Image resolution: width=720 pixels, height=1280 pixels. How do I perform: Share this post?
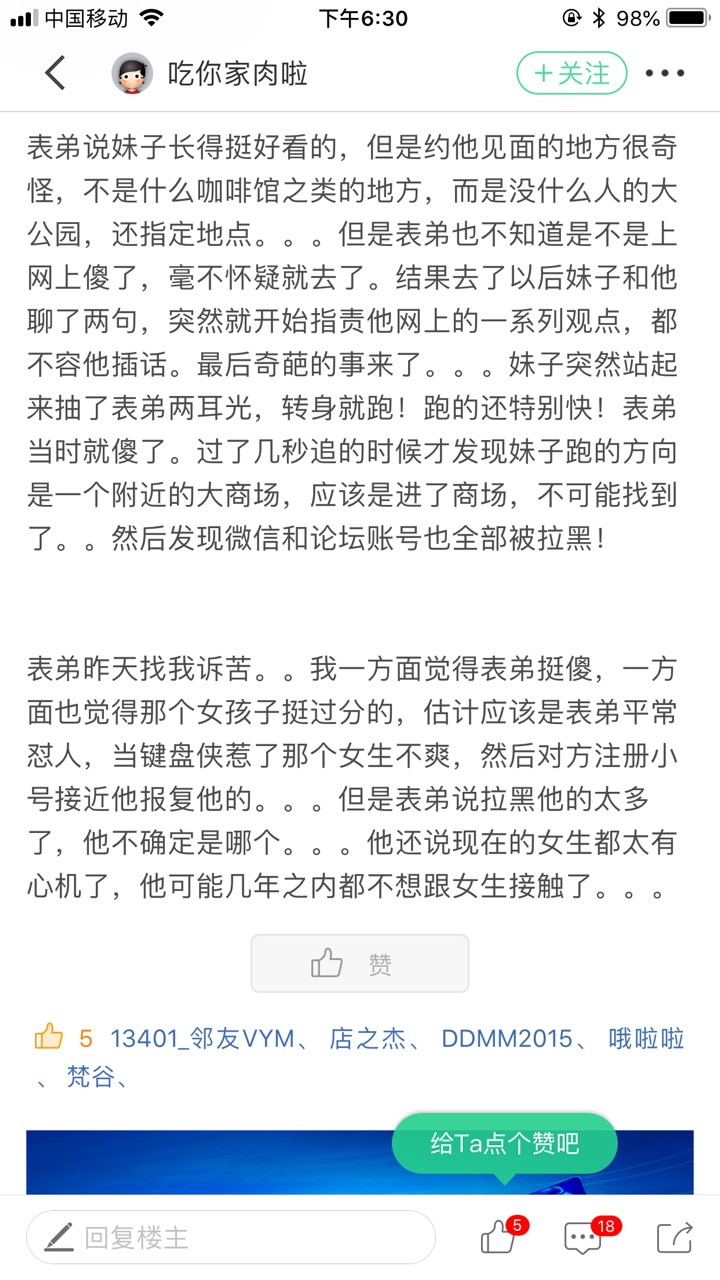coord(674,1238)
